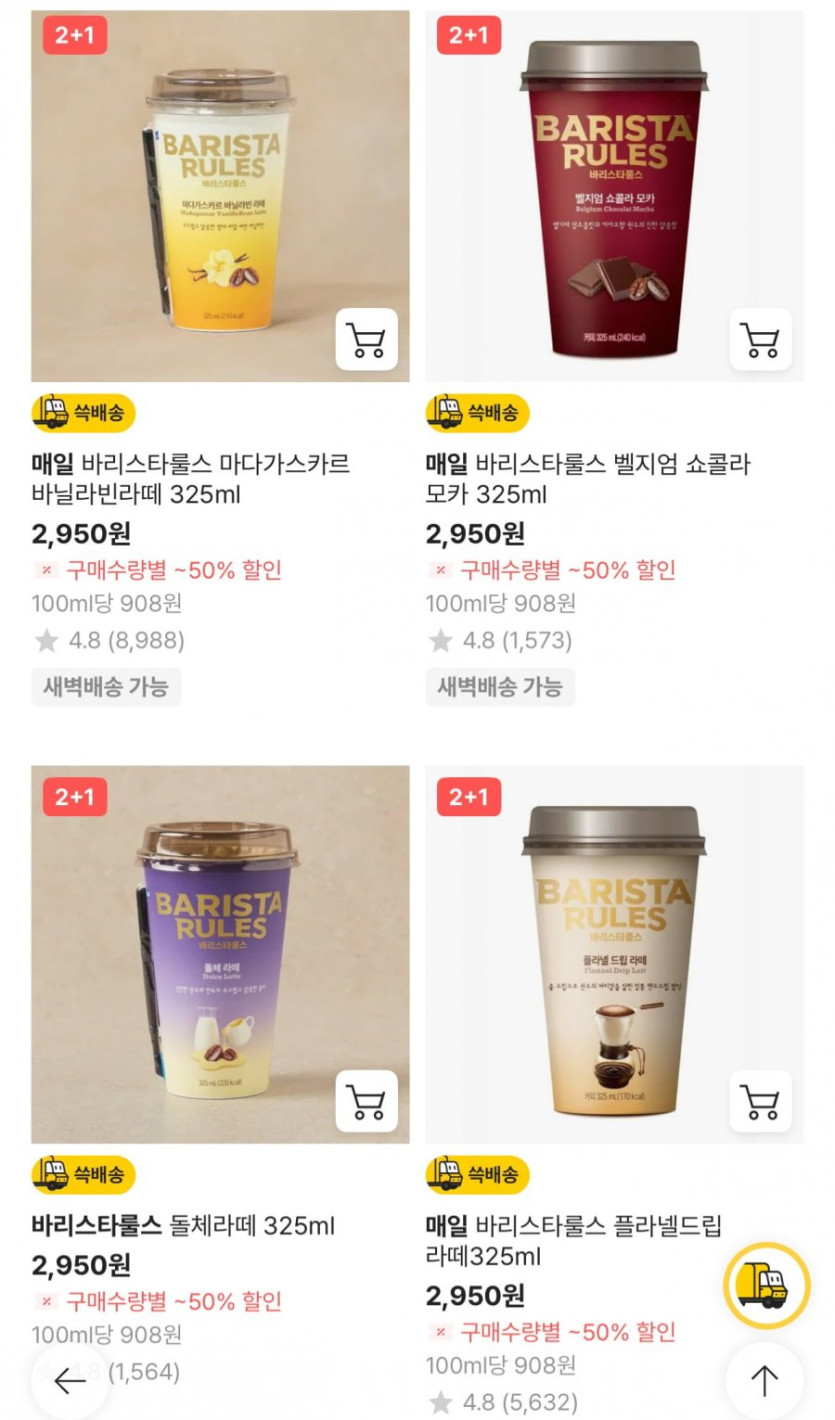Add Dolce latte 325ml to cart
This screenshot has width=835, height=1420.
[366, 1101]
